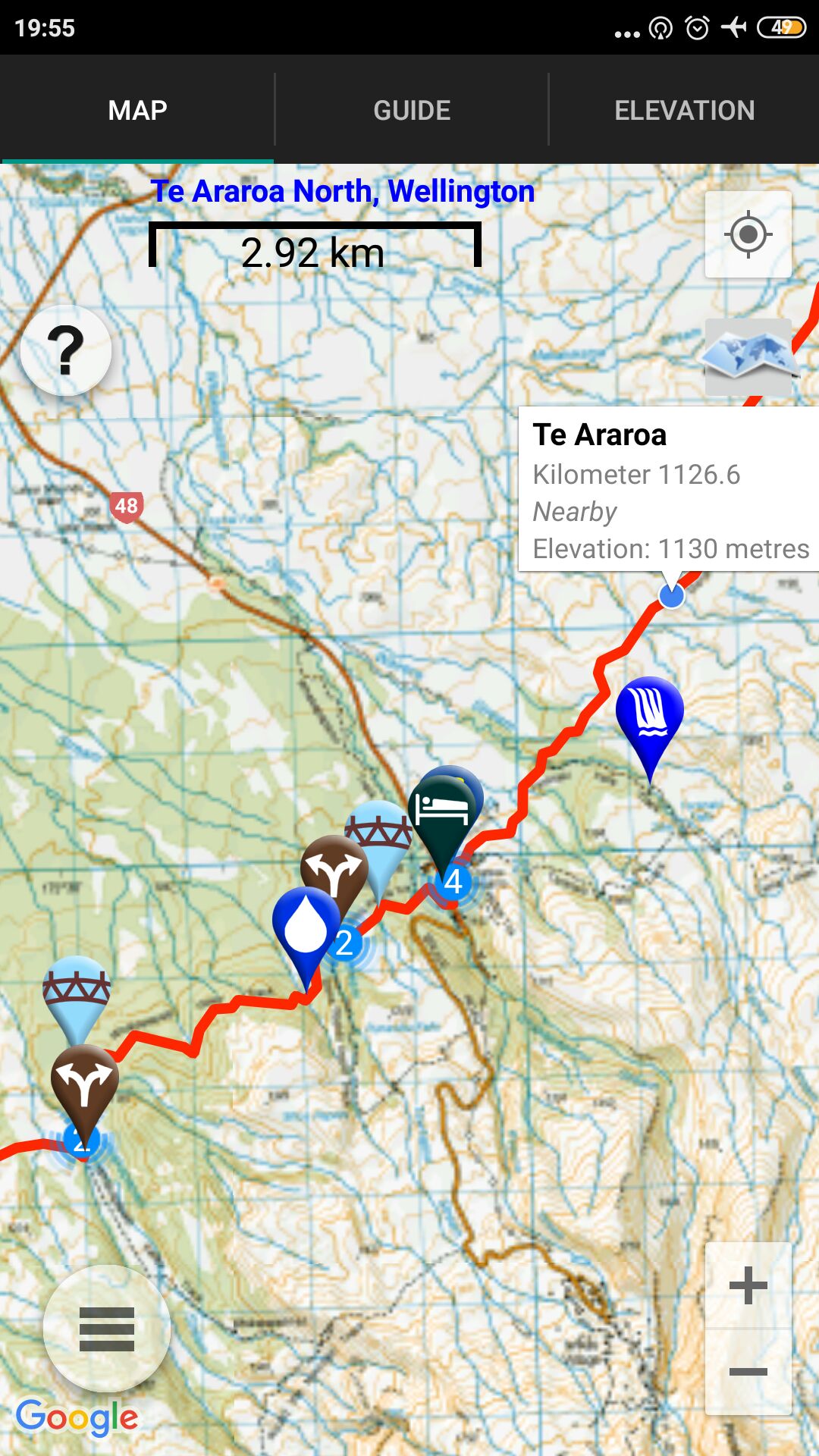Open the map layers selector
The image size is (819, 1456).
[748, 356]
